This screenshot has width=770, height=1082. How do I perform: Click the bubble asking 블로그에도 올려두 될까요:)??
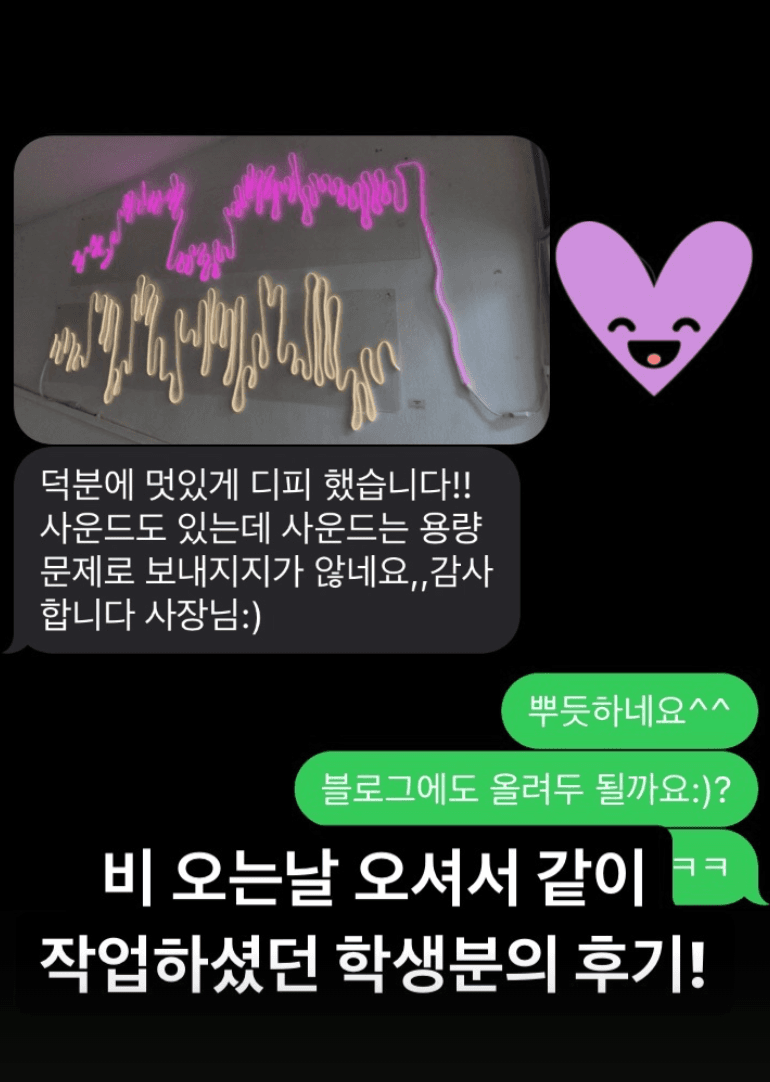(x=520, y=790)
